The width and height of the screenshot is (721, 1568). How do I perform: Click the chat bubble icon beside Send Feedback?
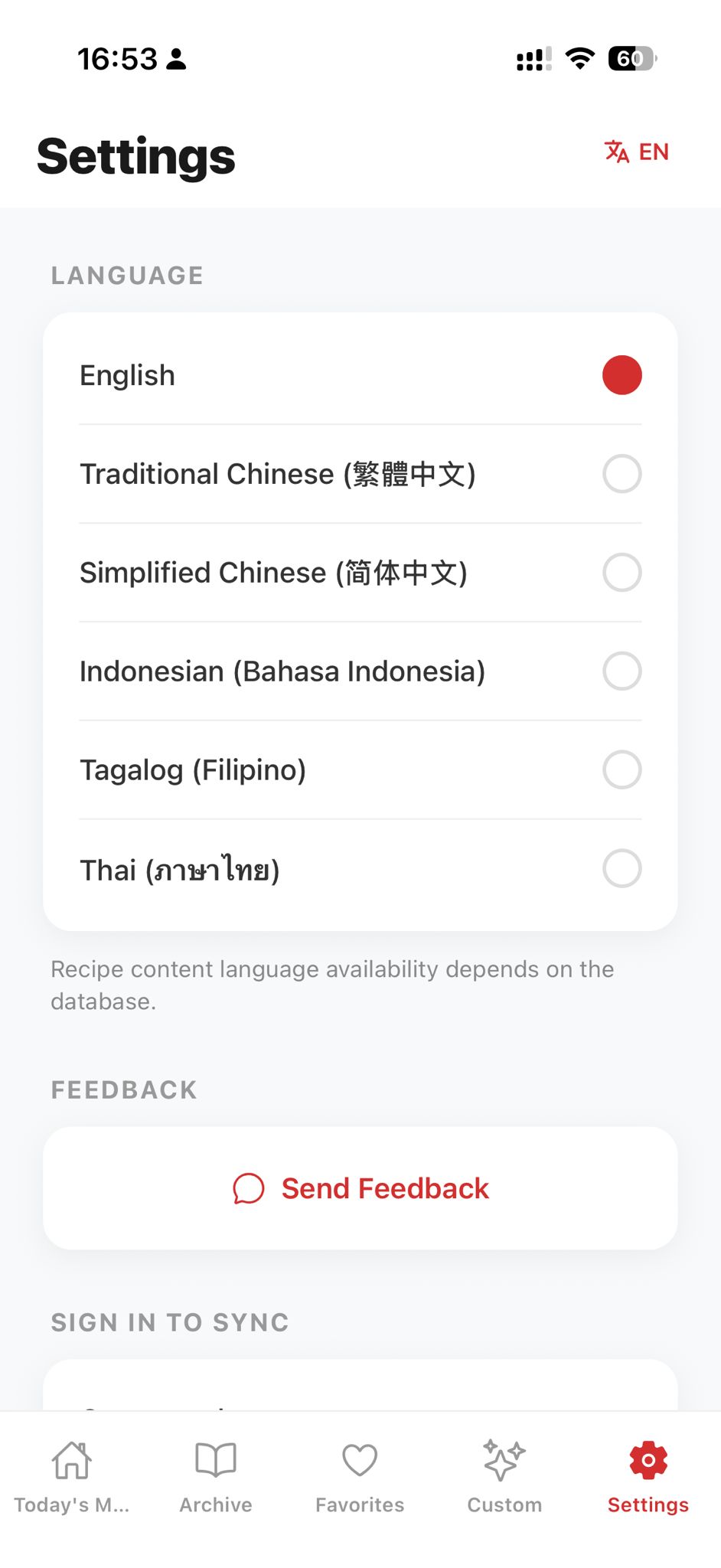pyautogui.click(x=247, y=1188)
